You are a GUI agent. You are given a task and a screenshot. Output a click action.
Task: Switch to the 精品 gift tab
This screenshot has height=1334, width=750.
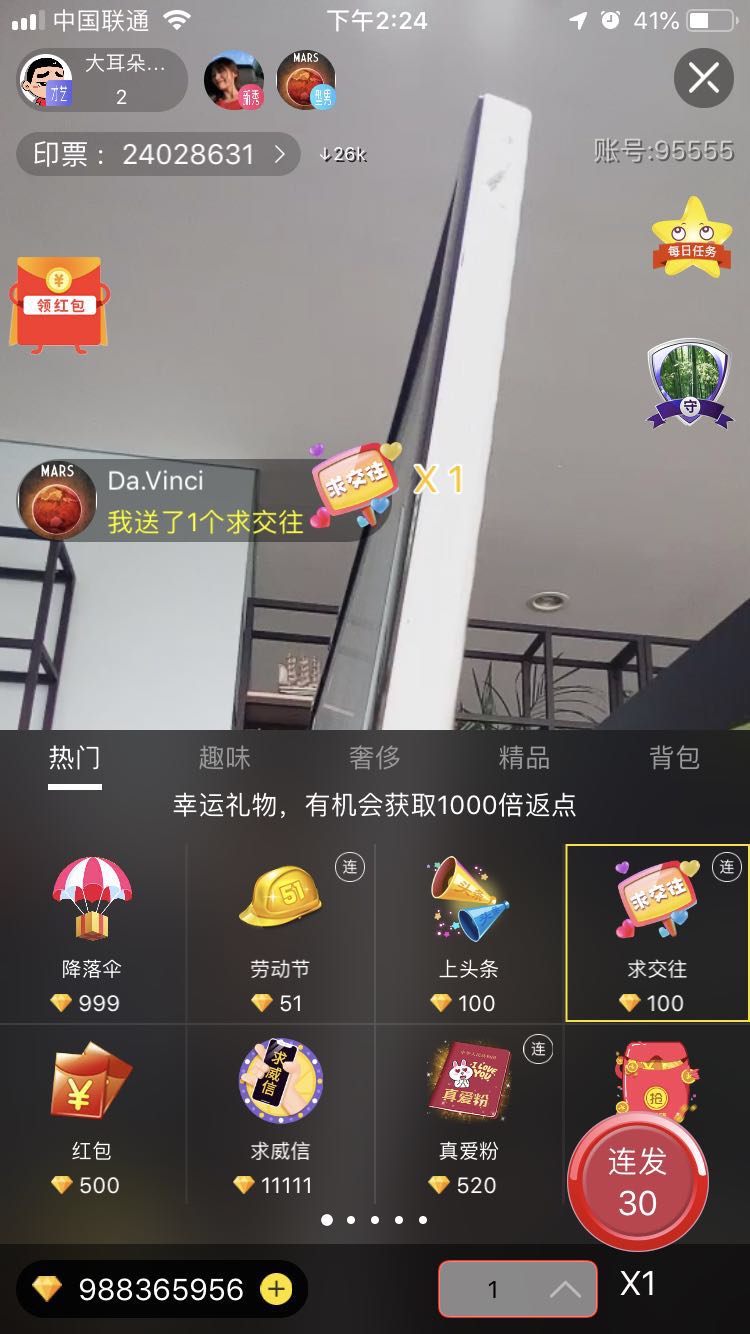coord(524,758)
